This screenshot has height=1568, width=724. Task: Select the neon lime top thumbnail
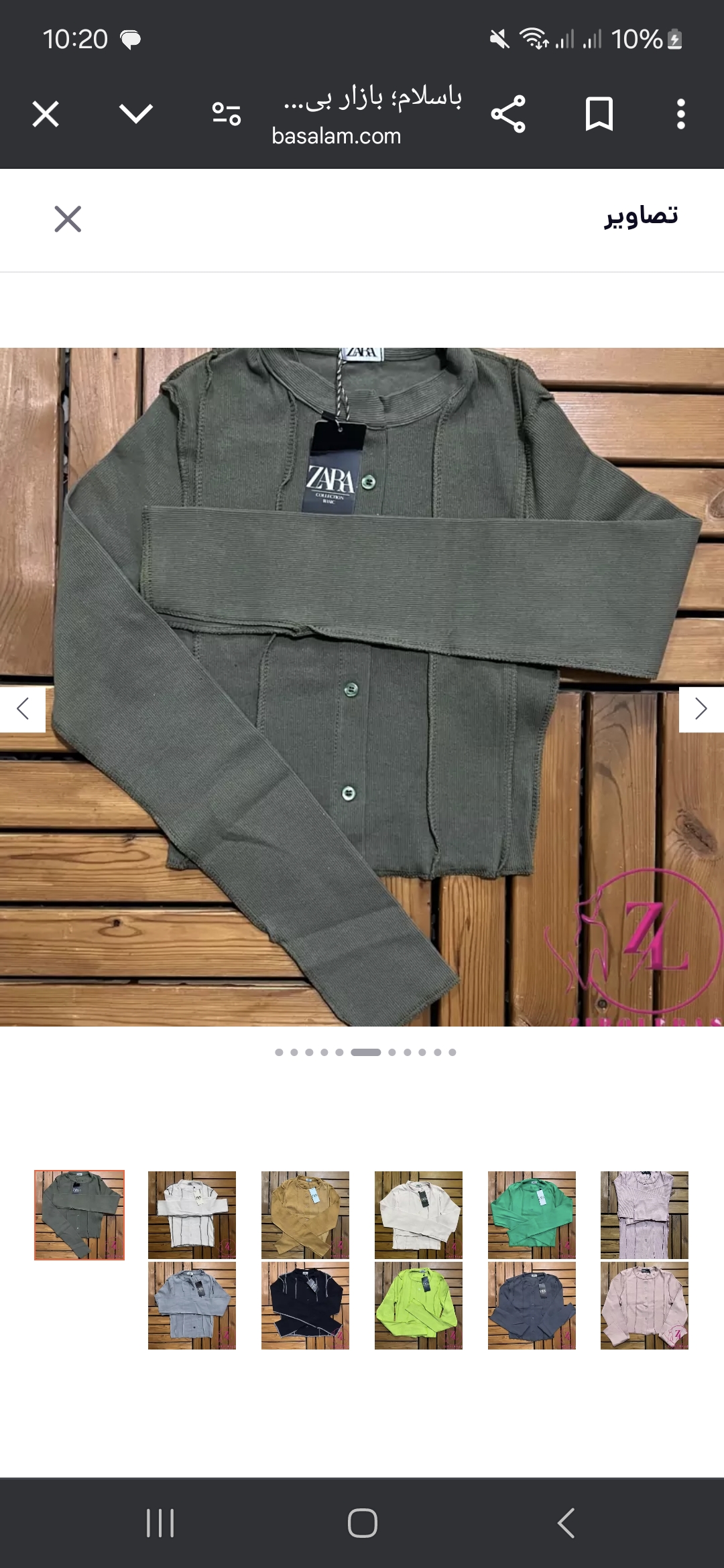(x=418, y=1305)
